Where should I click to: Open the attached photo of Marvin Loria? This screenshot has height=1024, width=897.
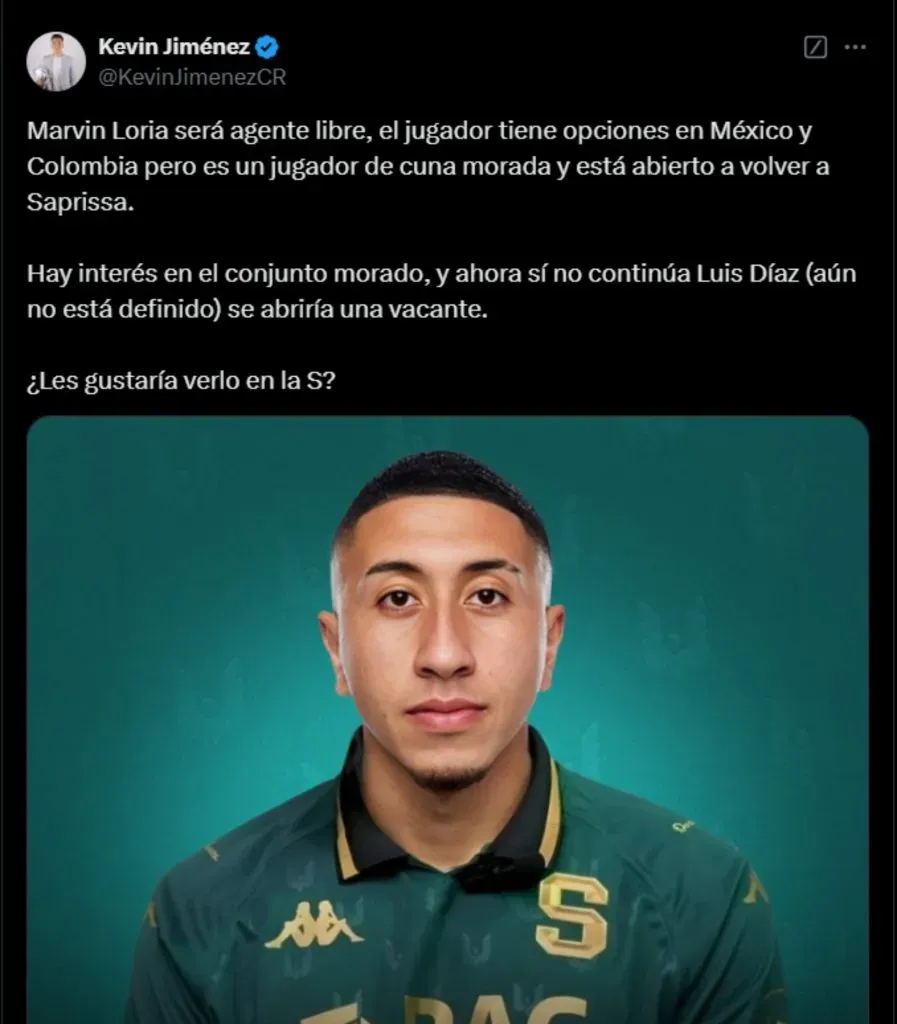[x=447, y=720]
